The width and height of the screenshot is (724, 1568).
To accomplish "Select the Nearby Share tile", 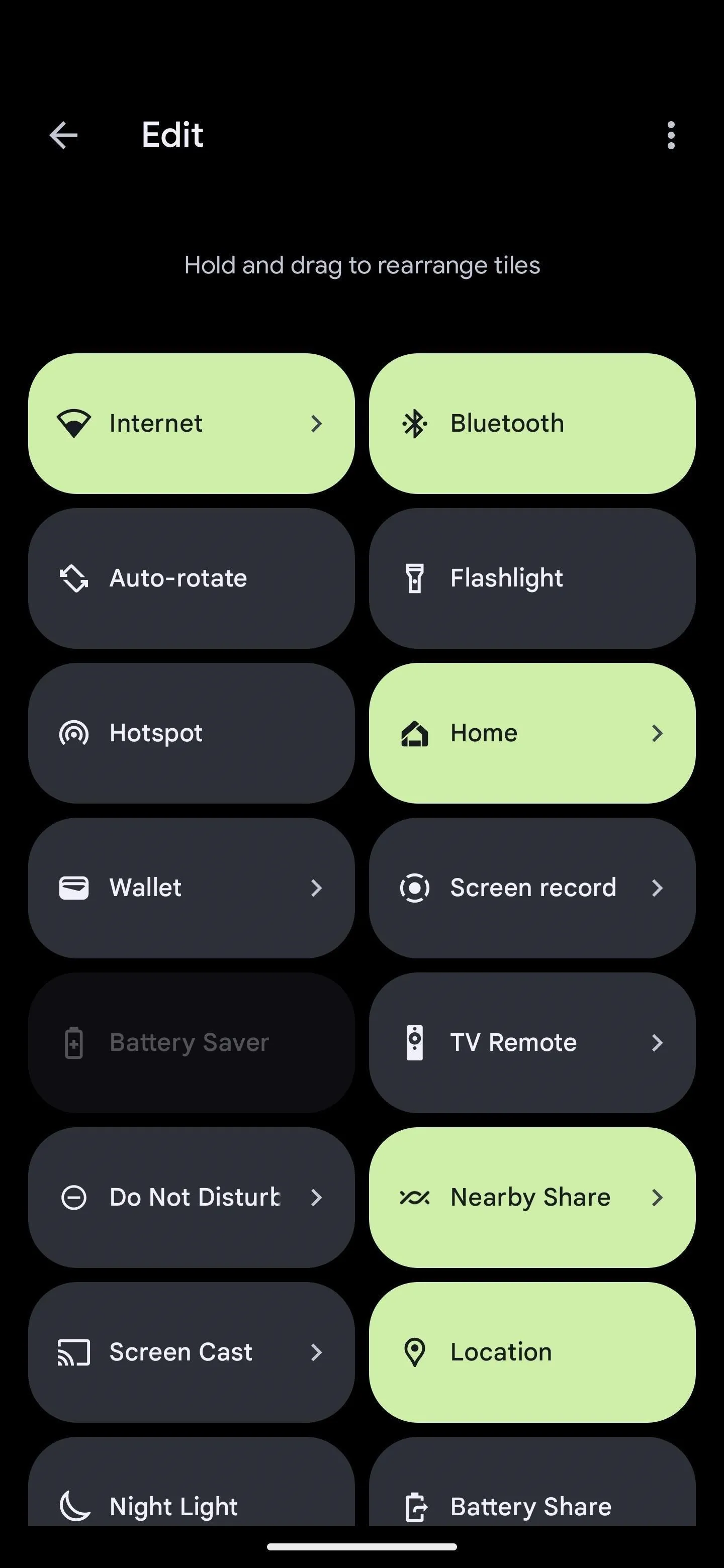I will [532, 1197].
